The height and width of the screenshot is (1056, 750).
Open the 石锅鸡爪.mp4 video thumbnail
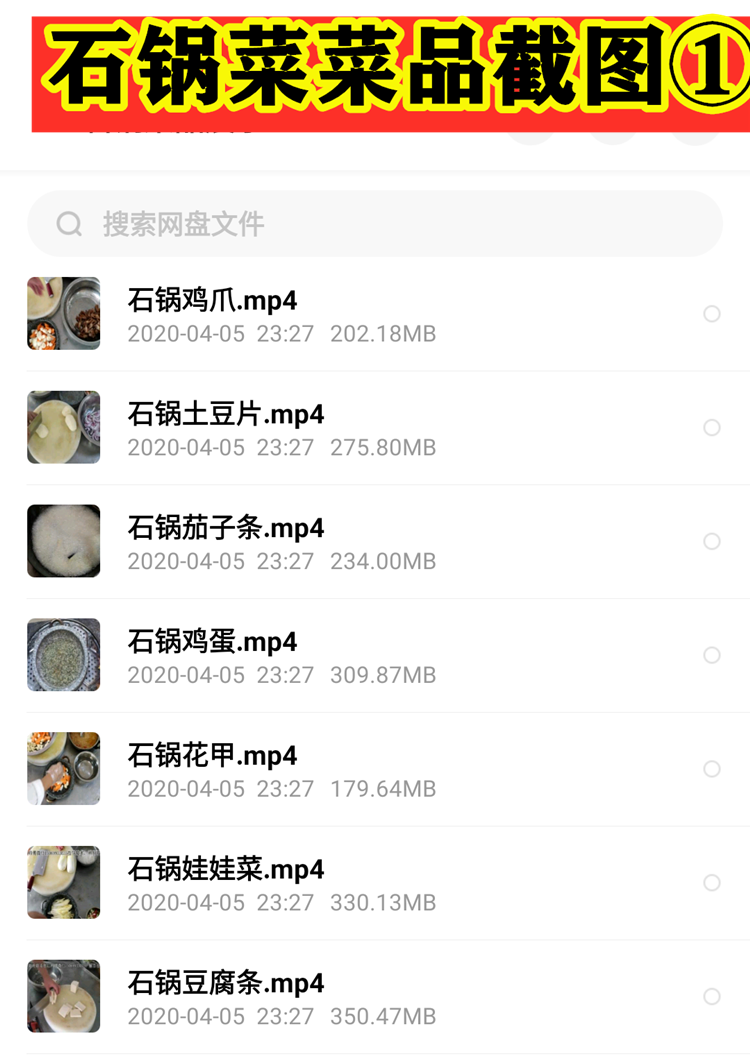[x=63, y=313]
